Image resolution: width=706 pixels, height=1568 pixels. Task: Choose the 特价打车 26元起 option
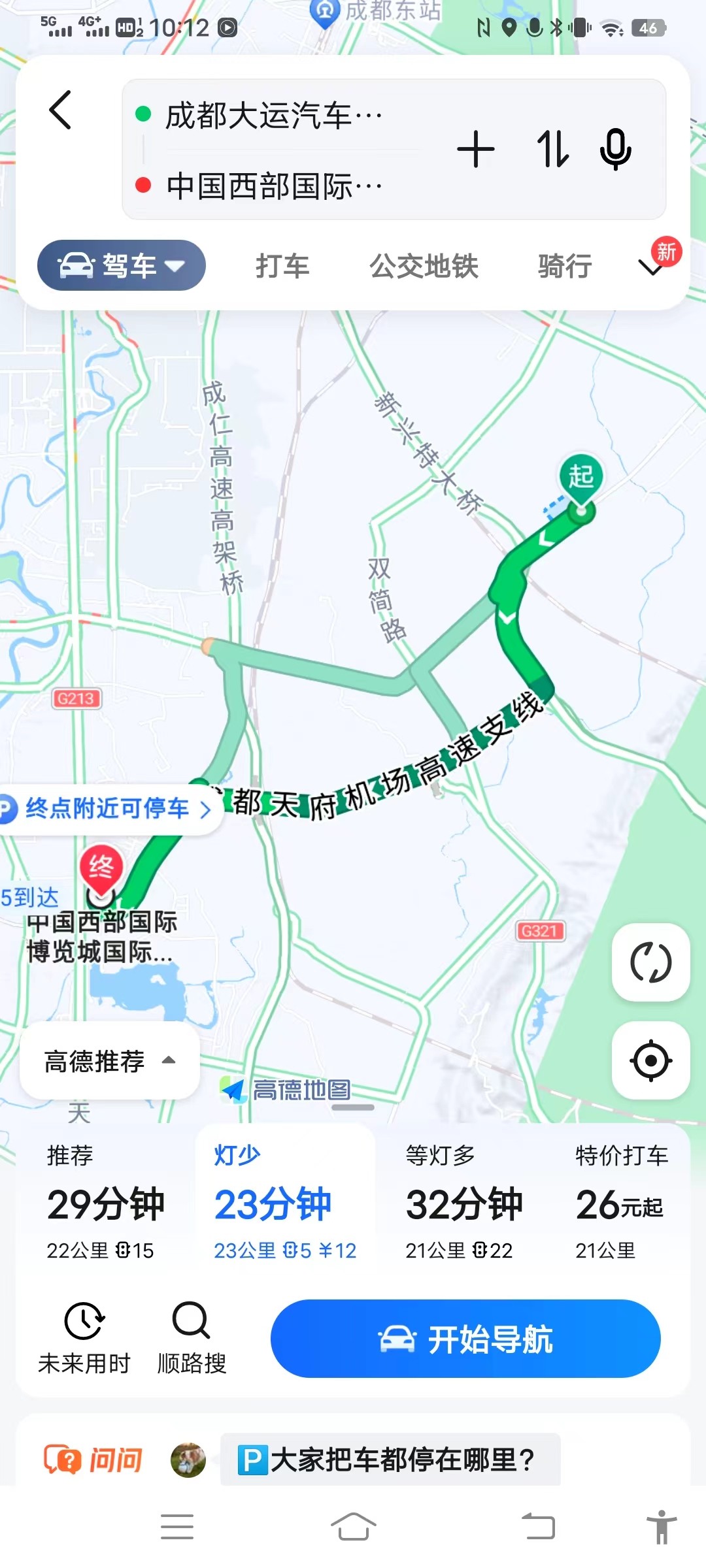tap(620, 1203)
